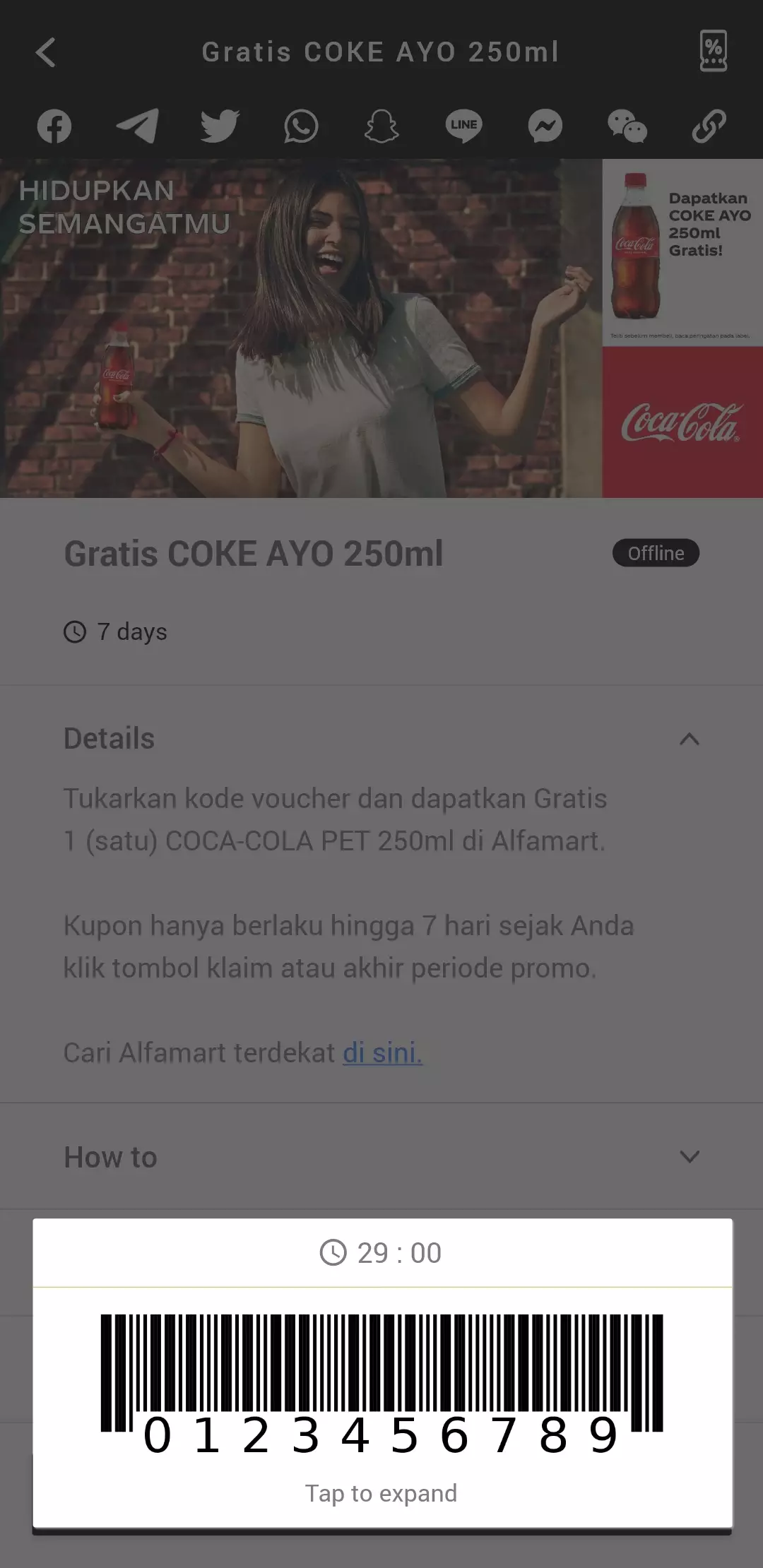Open the voucher coupon icon
The image size is (763, 1568).
point(713,51)
